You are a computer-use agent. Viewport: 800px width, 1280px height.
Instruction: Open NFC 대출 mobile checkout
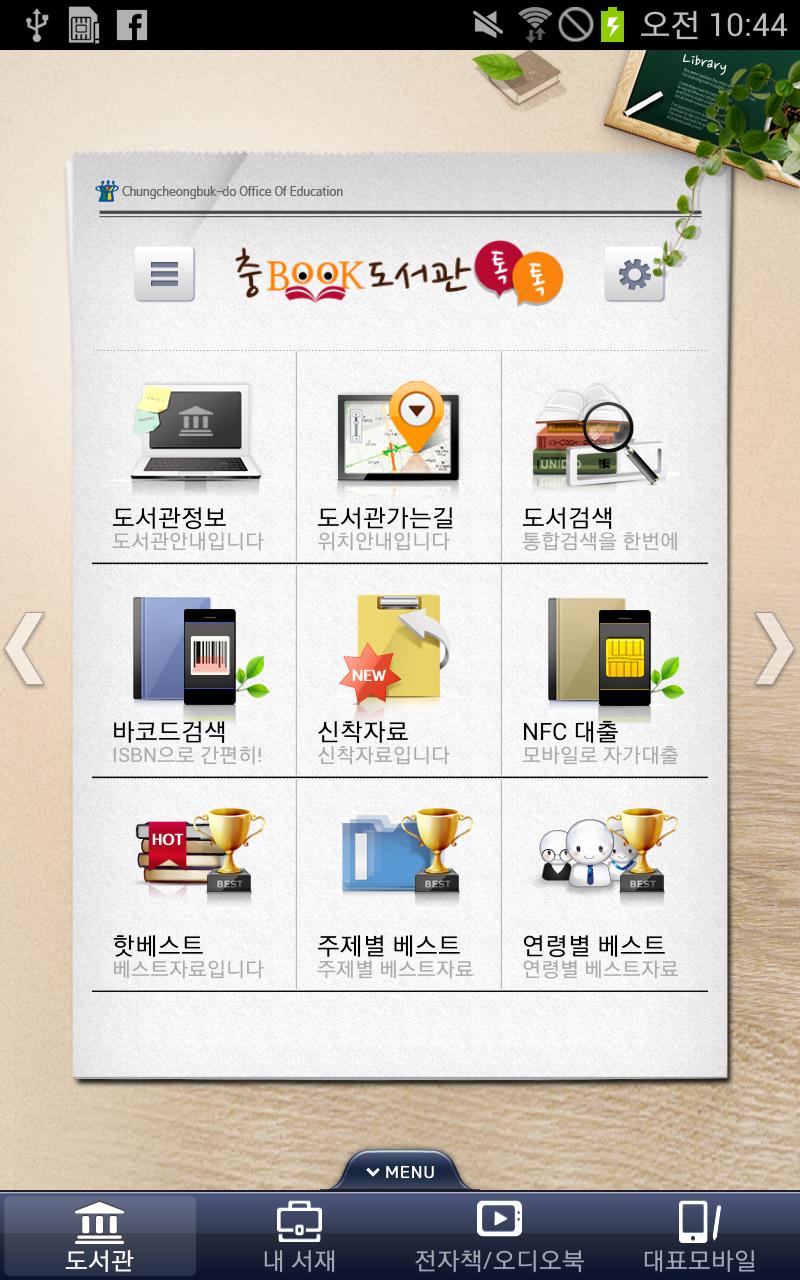point(604,671)
